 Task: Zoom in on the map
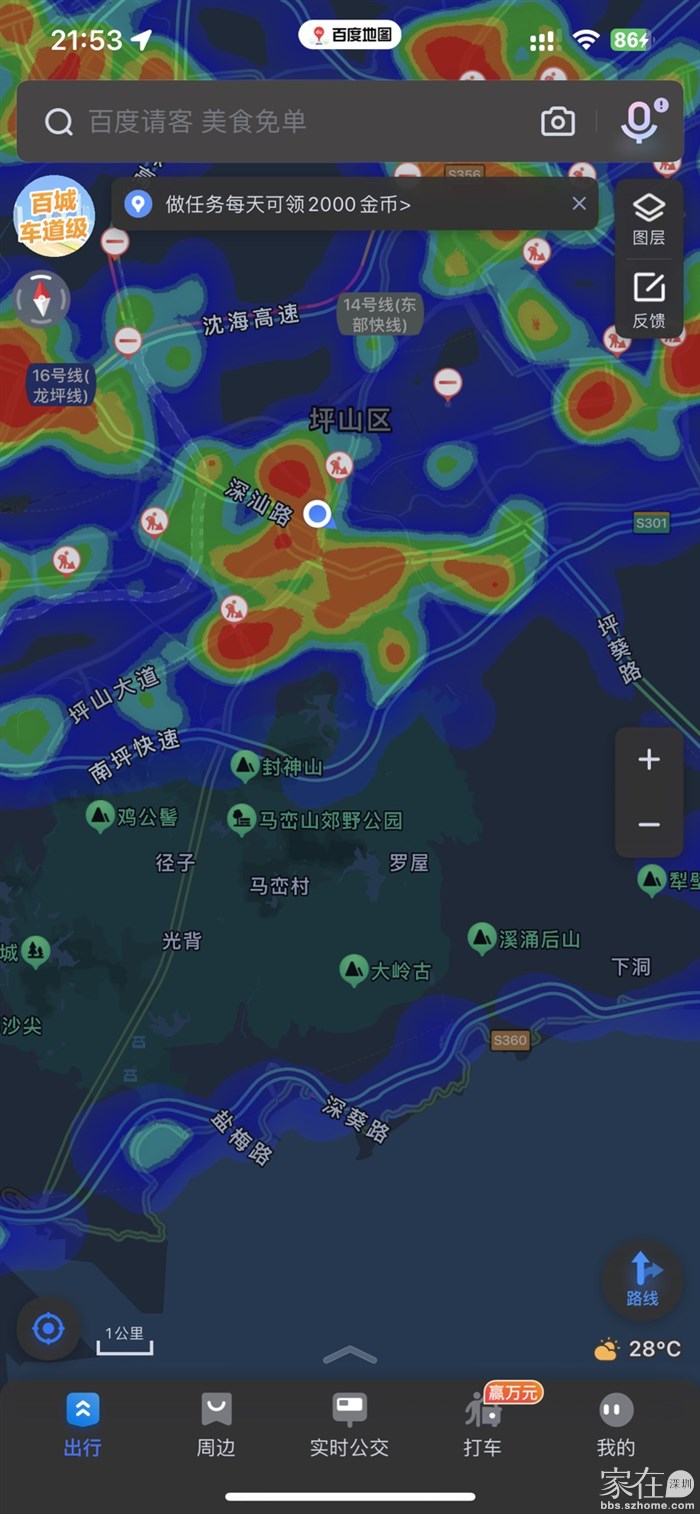pos(649,760)
